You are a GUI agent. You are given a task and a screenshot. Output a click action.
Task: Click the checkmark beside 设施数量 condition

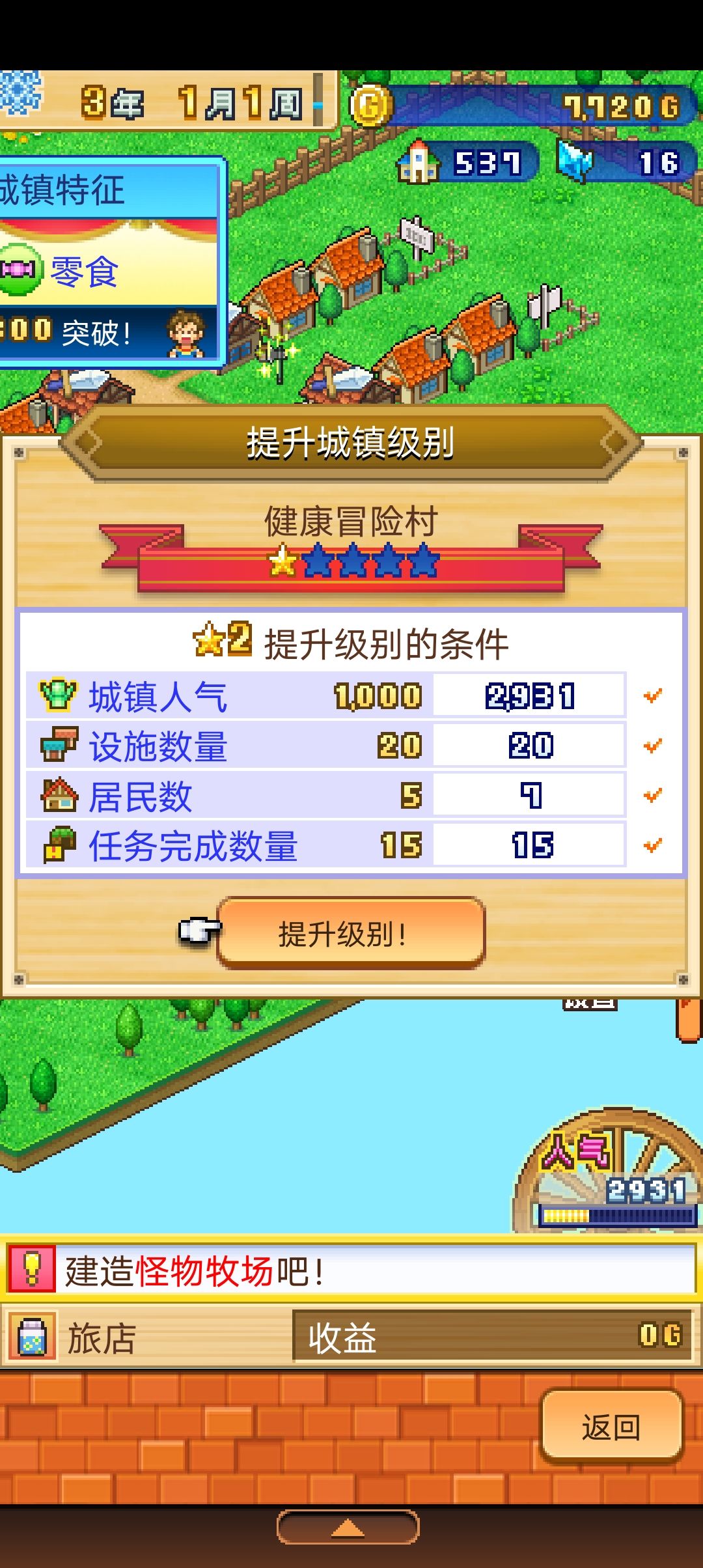[x=651, y=746]
